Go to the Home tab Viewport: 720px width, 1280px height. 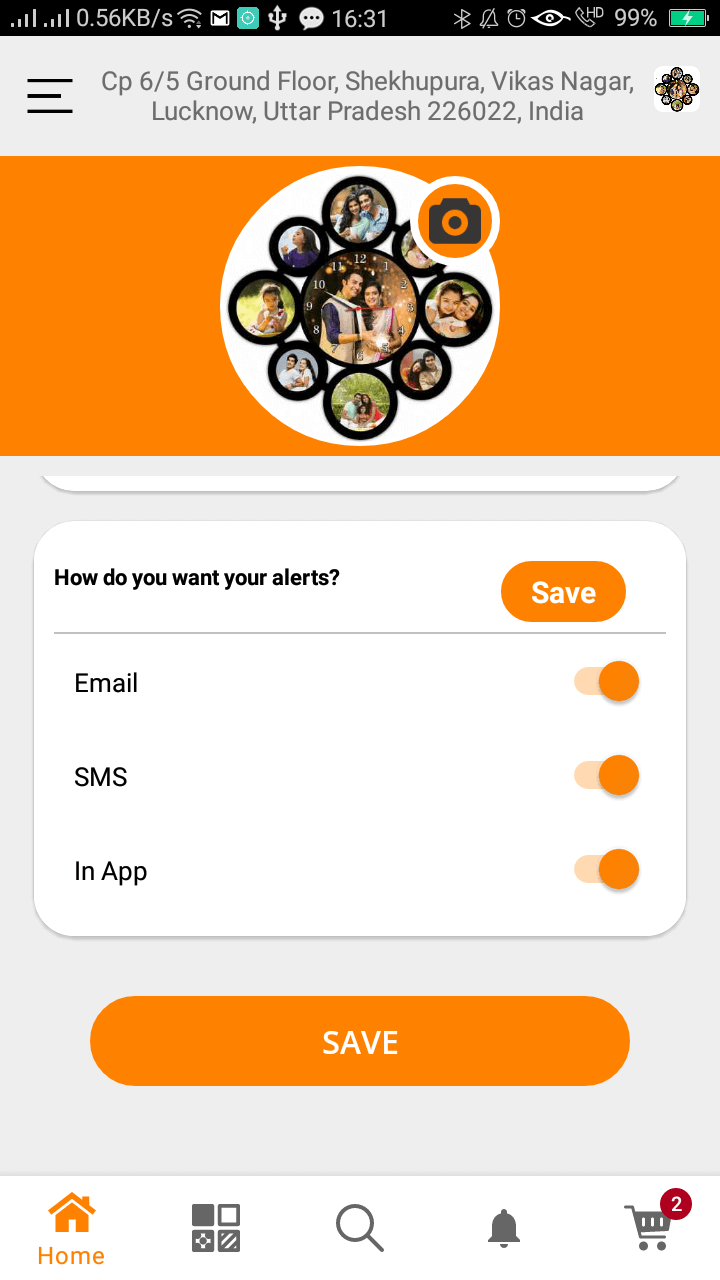[71, 1229]
